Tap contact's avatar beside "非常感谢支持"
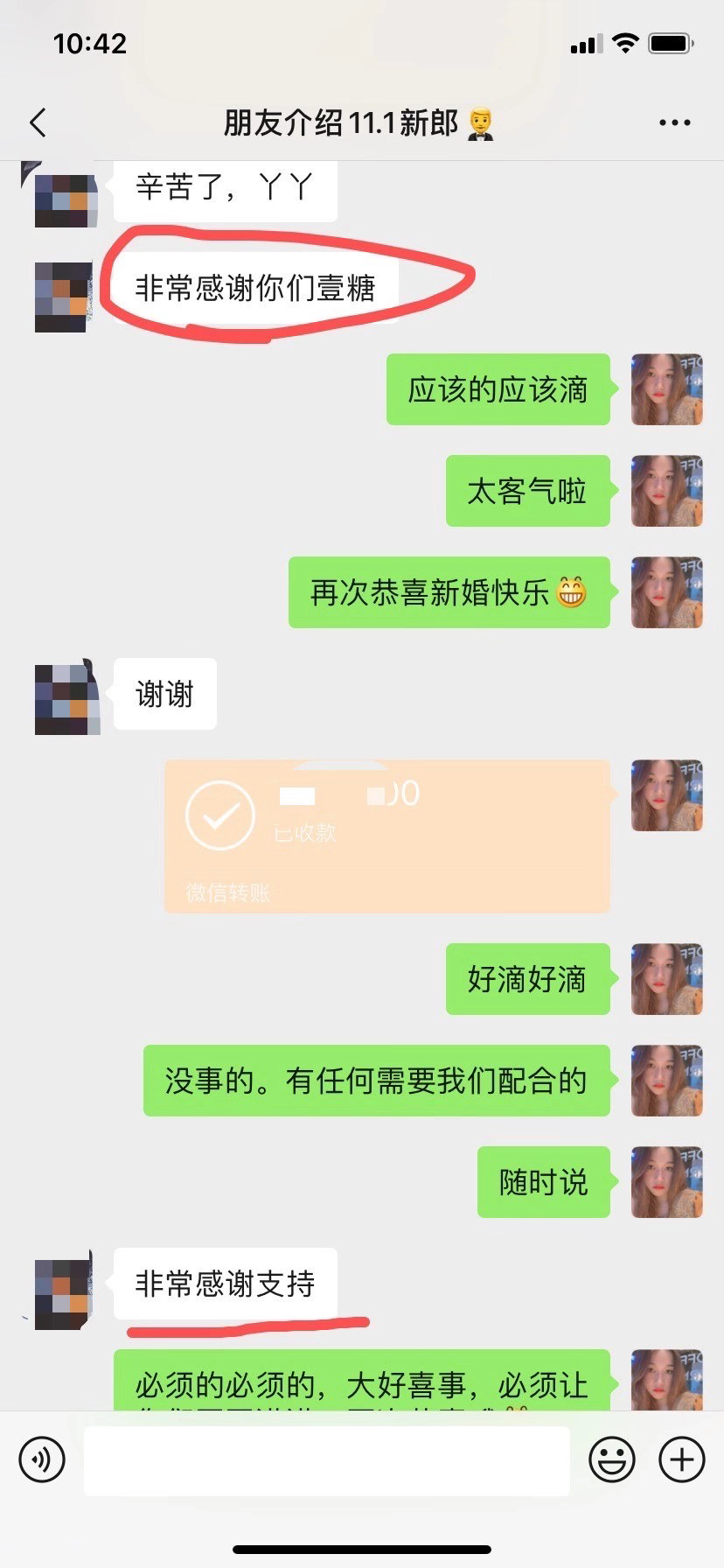This screenshot has width=724, height=1568. [63, 1293]
